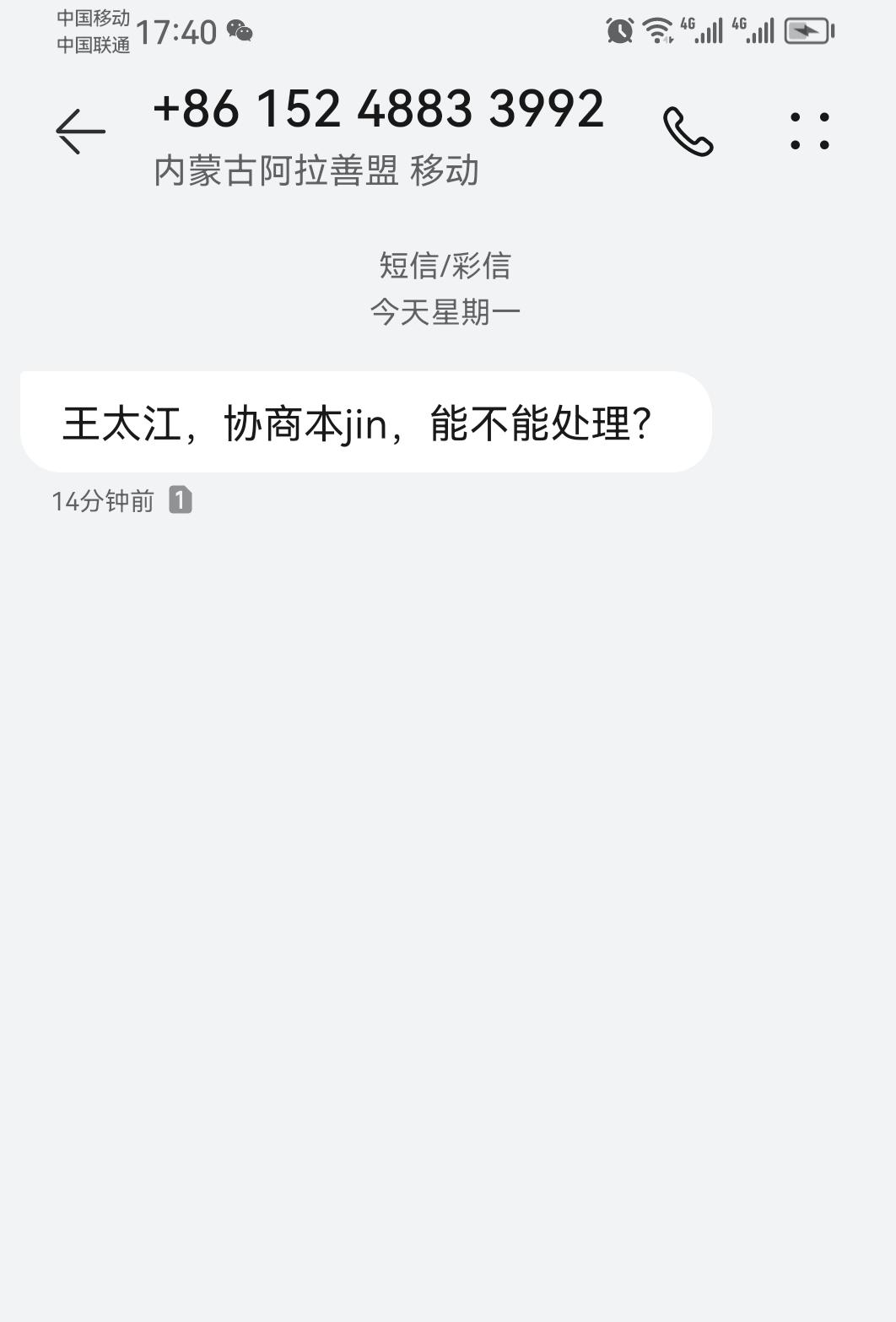Tap the Wi-Fi icon in the status bar
896x1322 pixels.
click(658, 30)
